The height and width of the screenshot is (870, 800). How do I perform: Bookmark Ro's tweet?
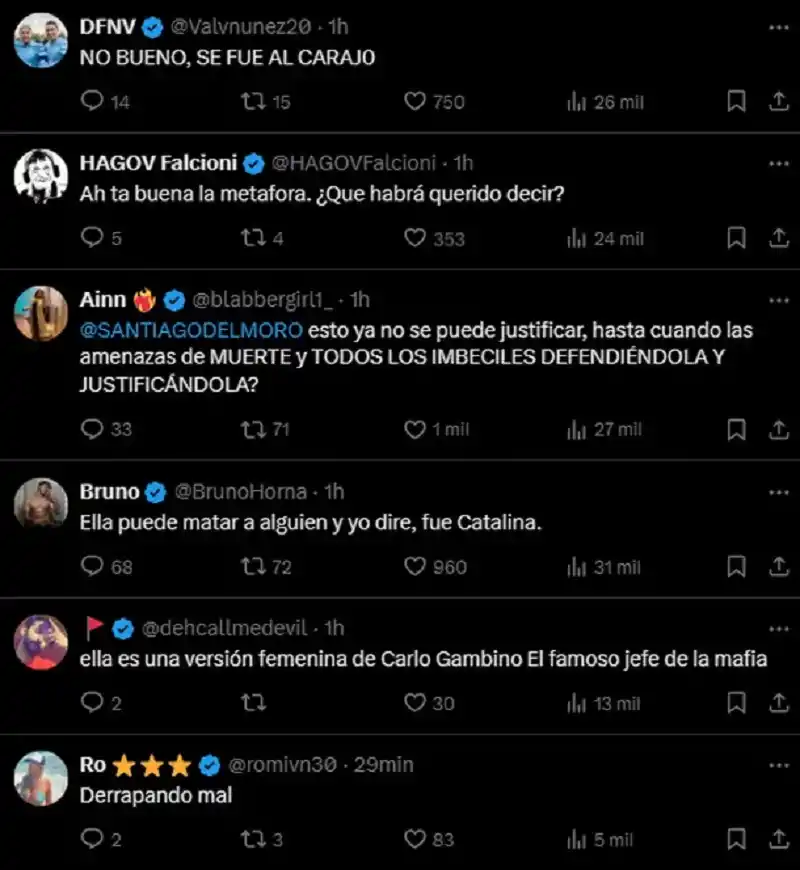coord(738,839)
